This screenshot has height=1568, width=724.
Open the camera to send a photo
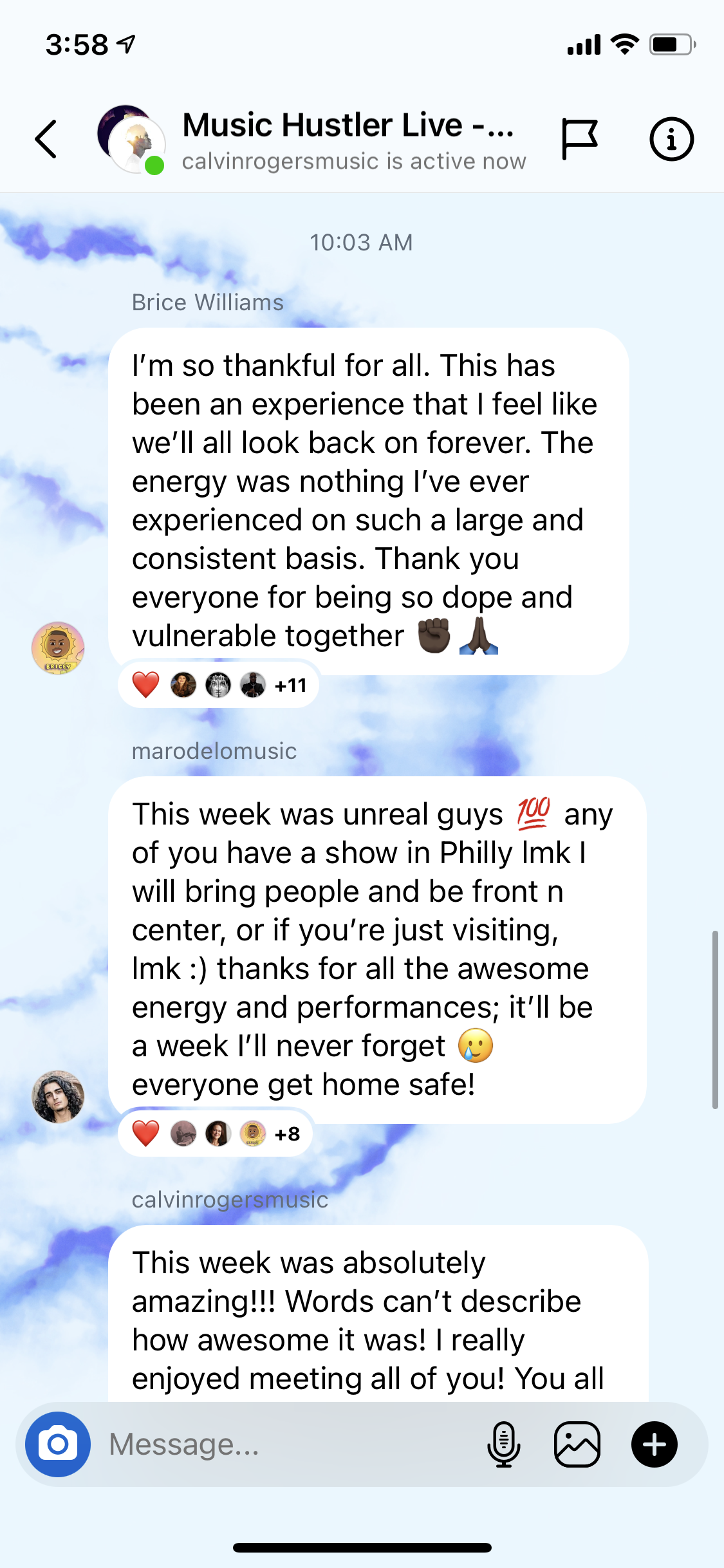click(x=58, y=1444)
